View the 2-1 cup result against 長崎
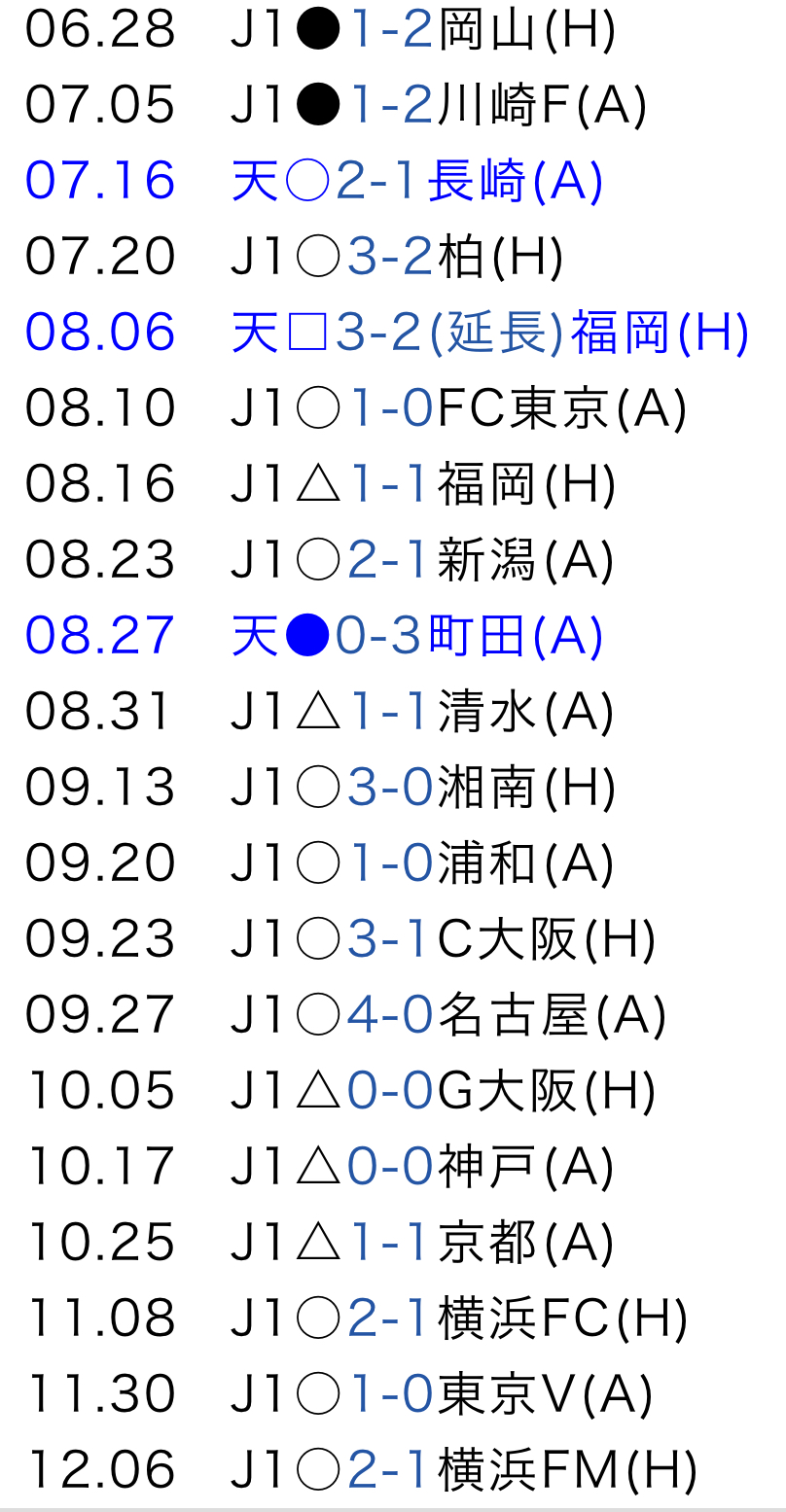Image resolution: width=786 pixels, height=1512 pixels. point(380,182)
